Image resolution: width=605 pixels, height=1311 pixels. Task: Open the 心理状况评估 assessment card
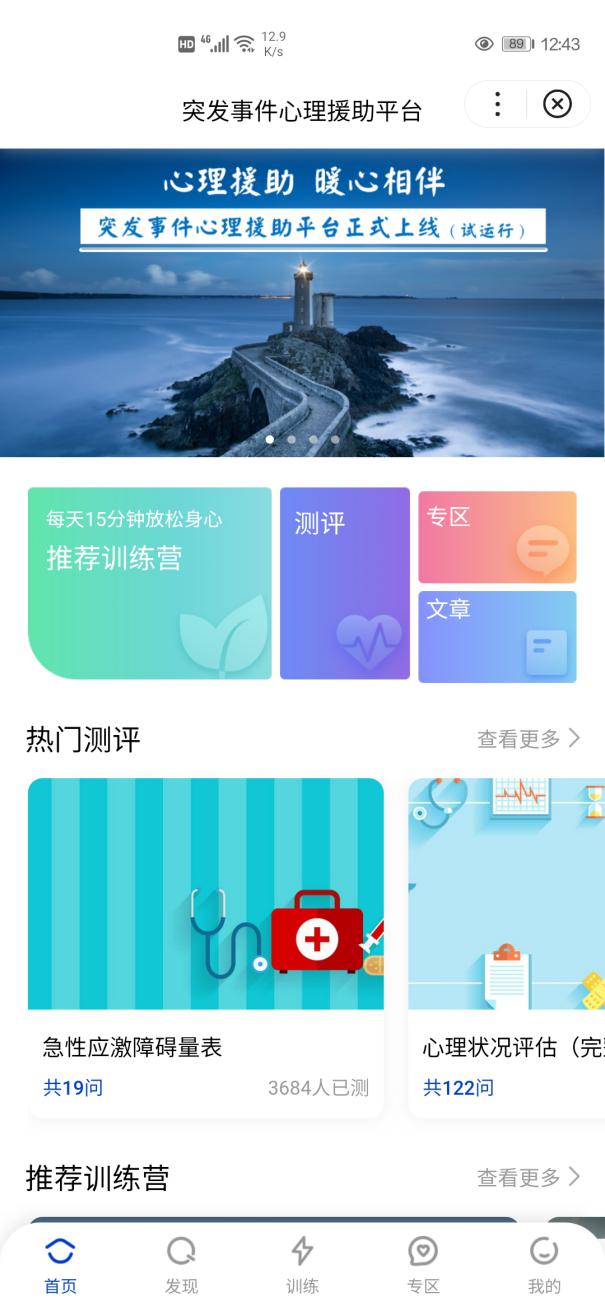click(506, 947)
